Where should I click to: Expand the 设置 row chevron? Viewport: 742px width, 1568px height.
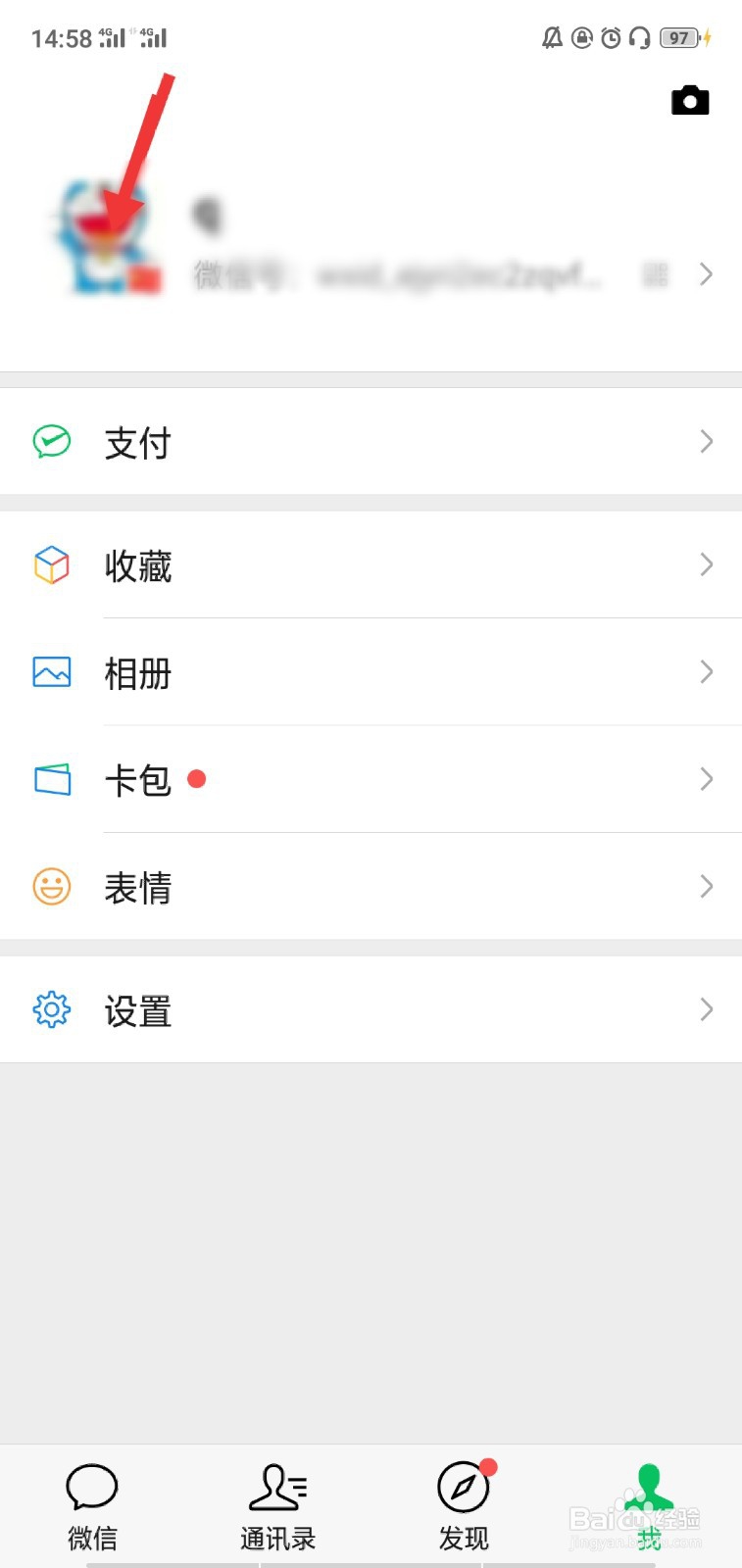706,1009
